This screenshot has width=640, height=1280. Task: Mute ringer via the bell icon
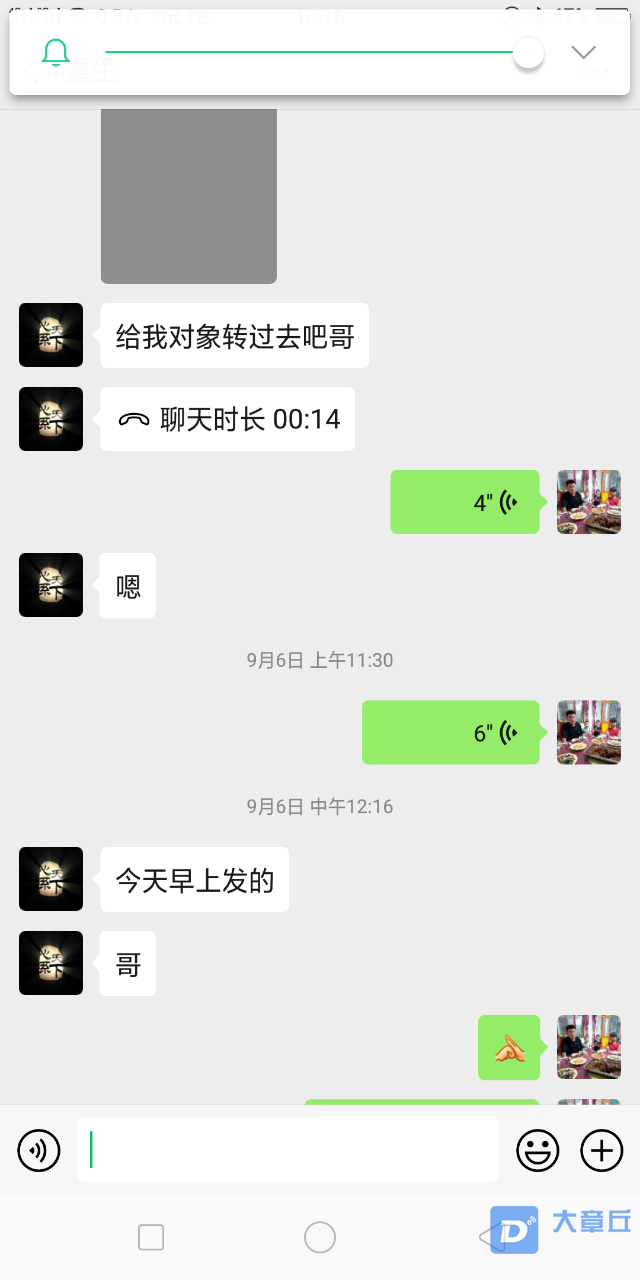click(x=55, y=53)
